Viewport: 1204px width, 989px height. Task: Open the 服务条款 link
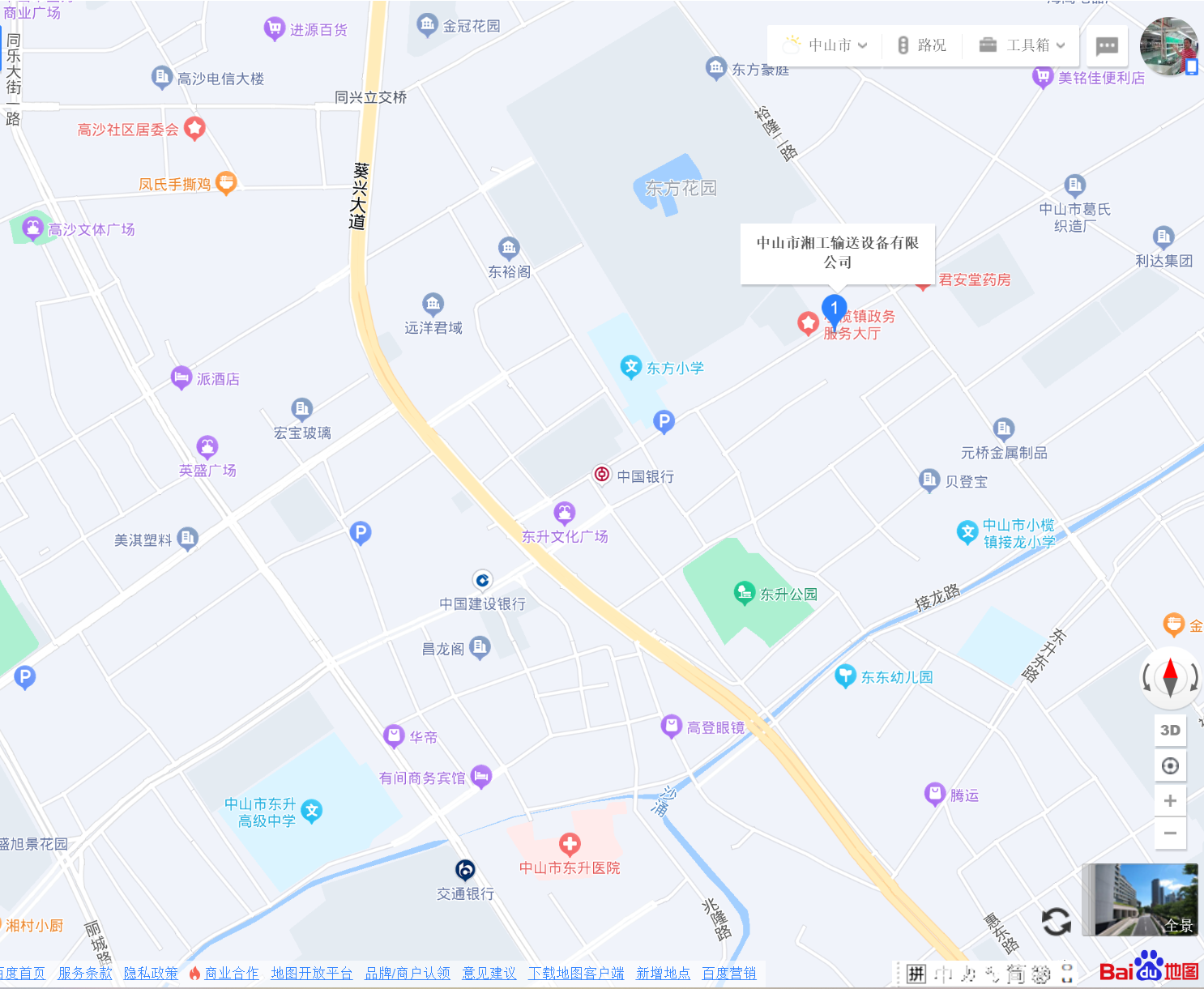85,973
